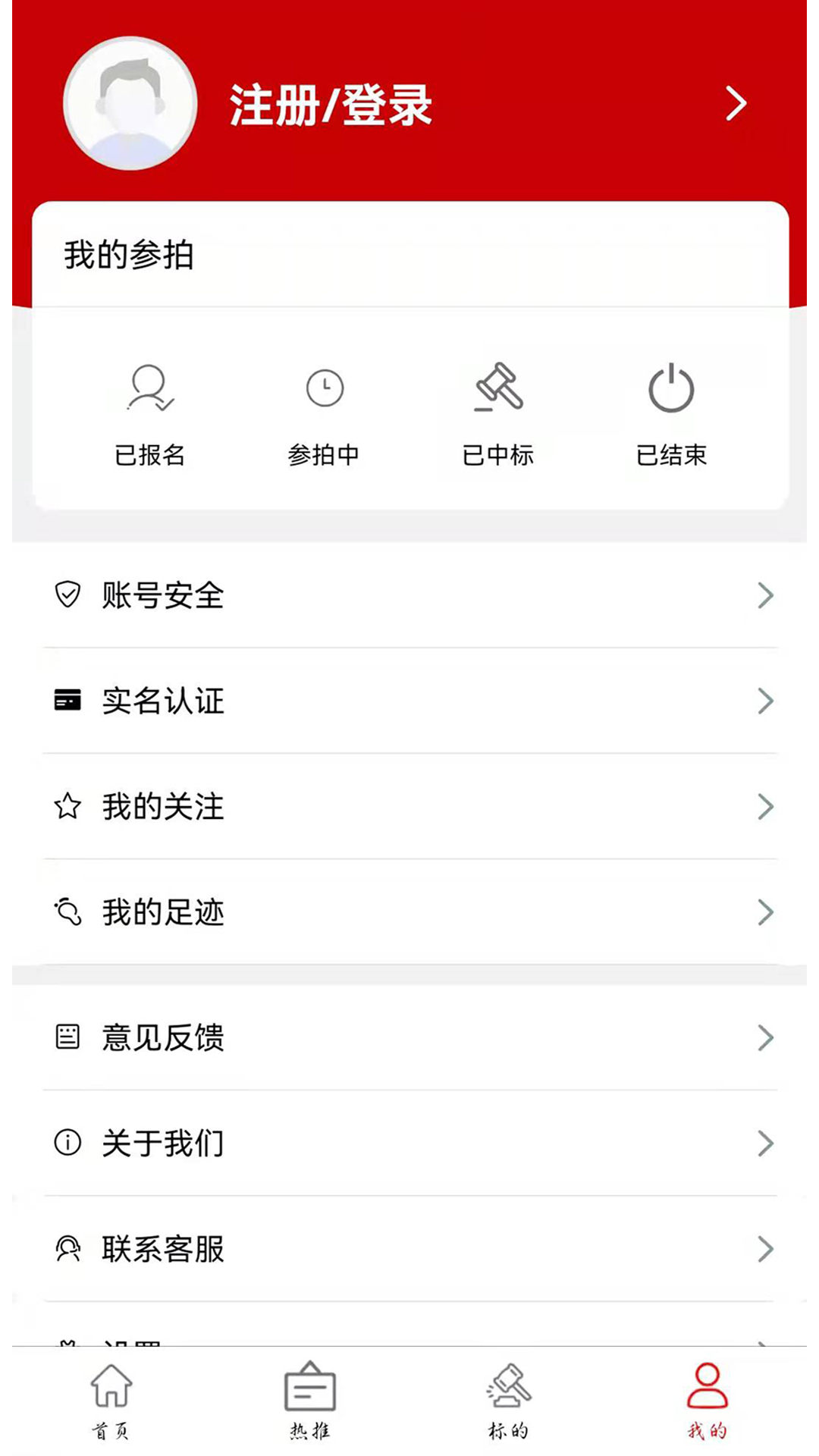Select the 我的 tab
Image resolution: width=819 pixels, height=1456 pixels.
click(708, 1401)
